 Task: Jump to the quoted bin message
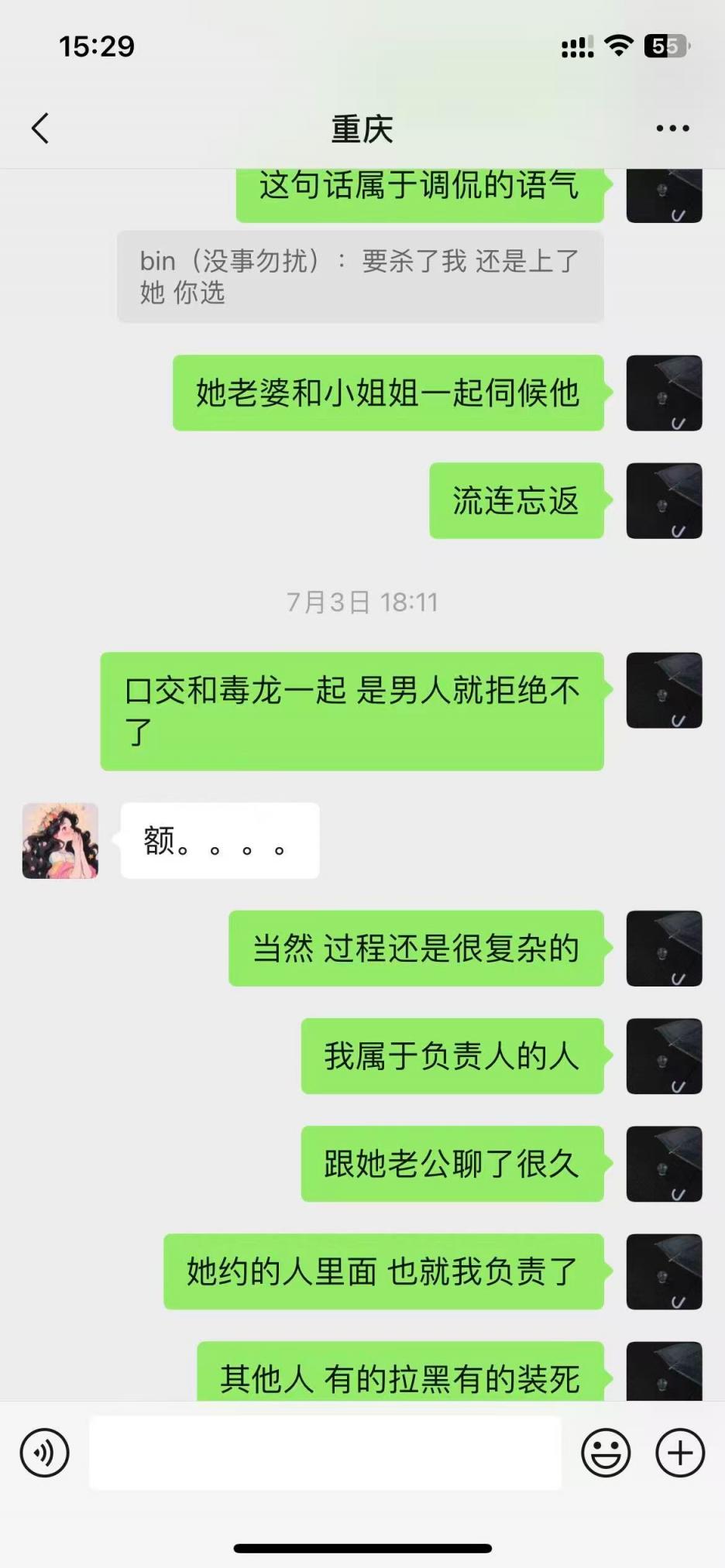pos(360,276)
